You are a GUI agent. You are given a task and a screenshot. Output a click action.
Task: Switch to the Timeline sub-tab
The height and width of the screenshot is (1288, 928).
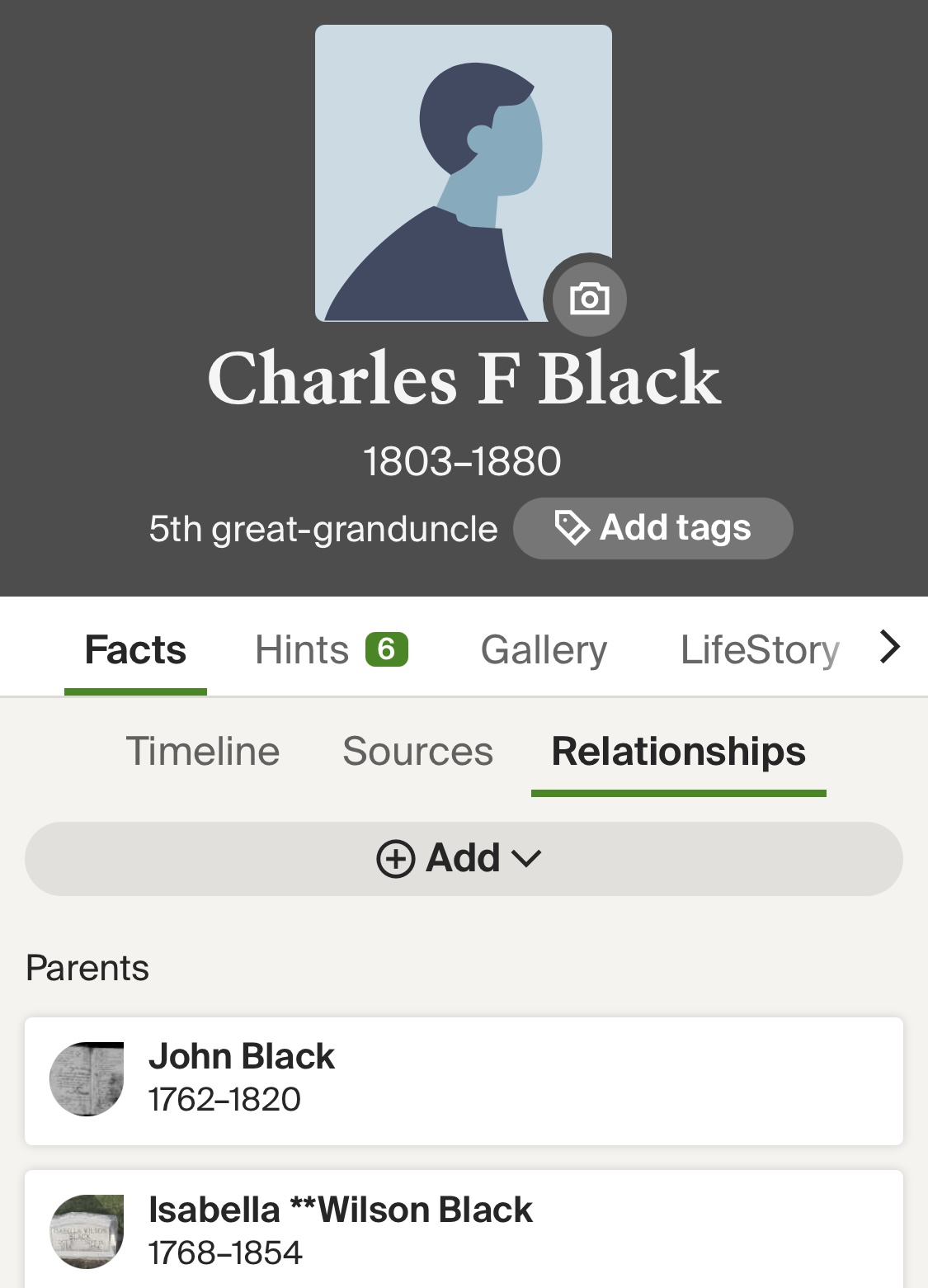202,752
